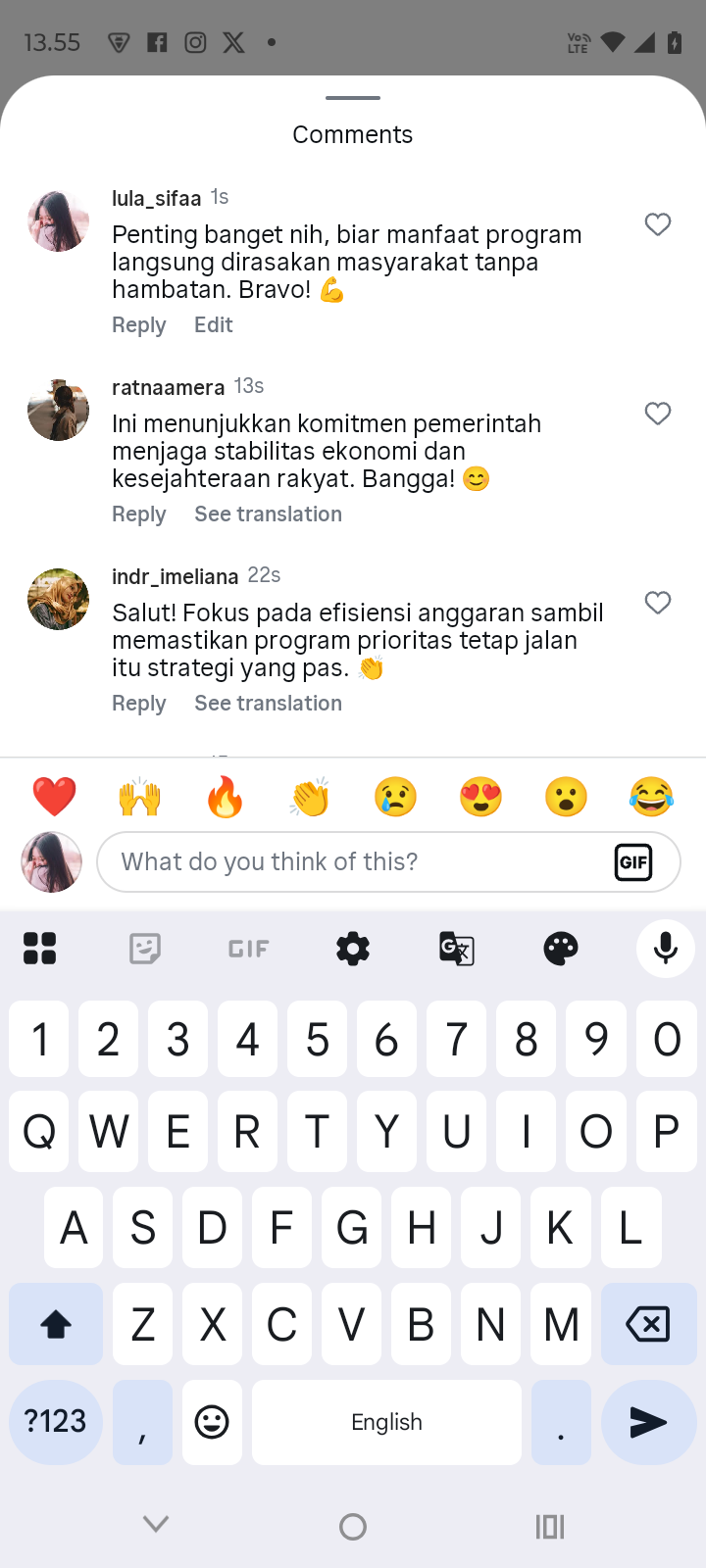706x1568 pixels.
Task: Open keyboard settings gear
Action: 353,949
